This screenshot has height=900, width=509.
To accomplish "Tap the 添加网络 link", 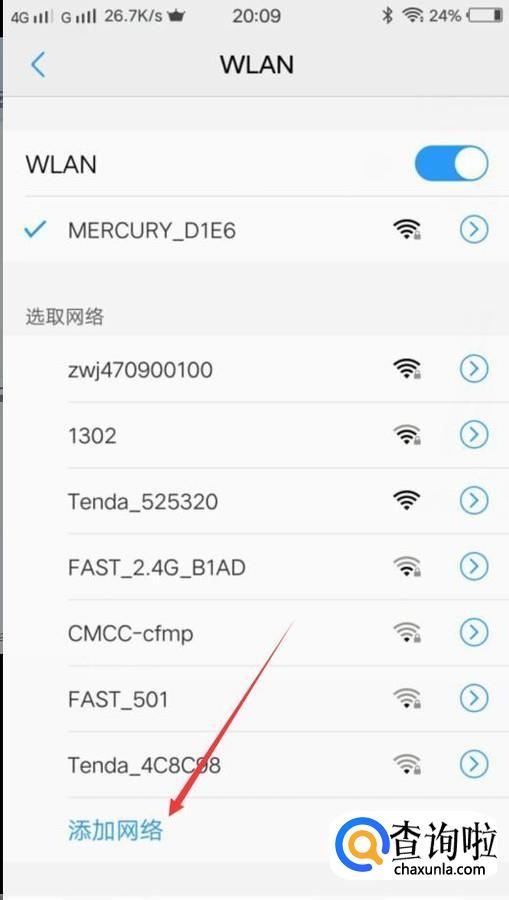I will pos(115,831).
